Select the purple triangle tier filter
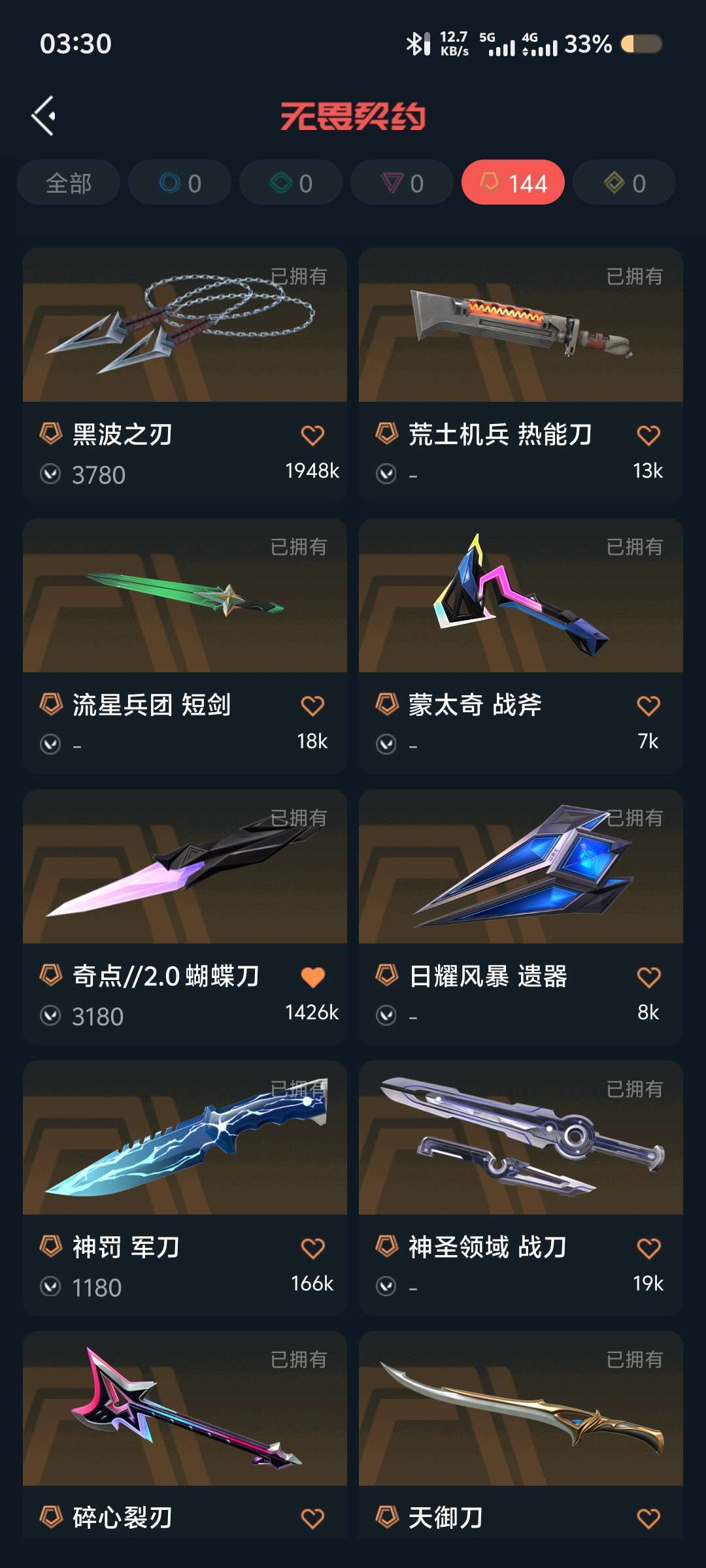The image size is (706, 1568). [402, 183]
